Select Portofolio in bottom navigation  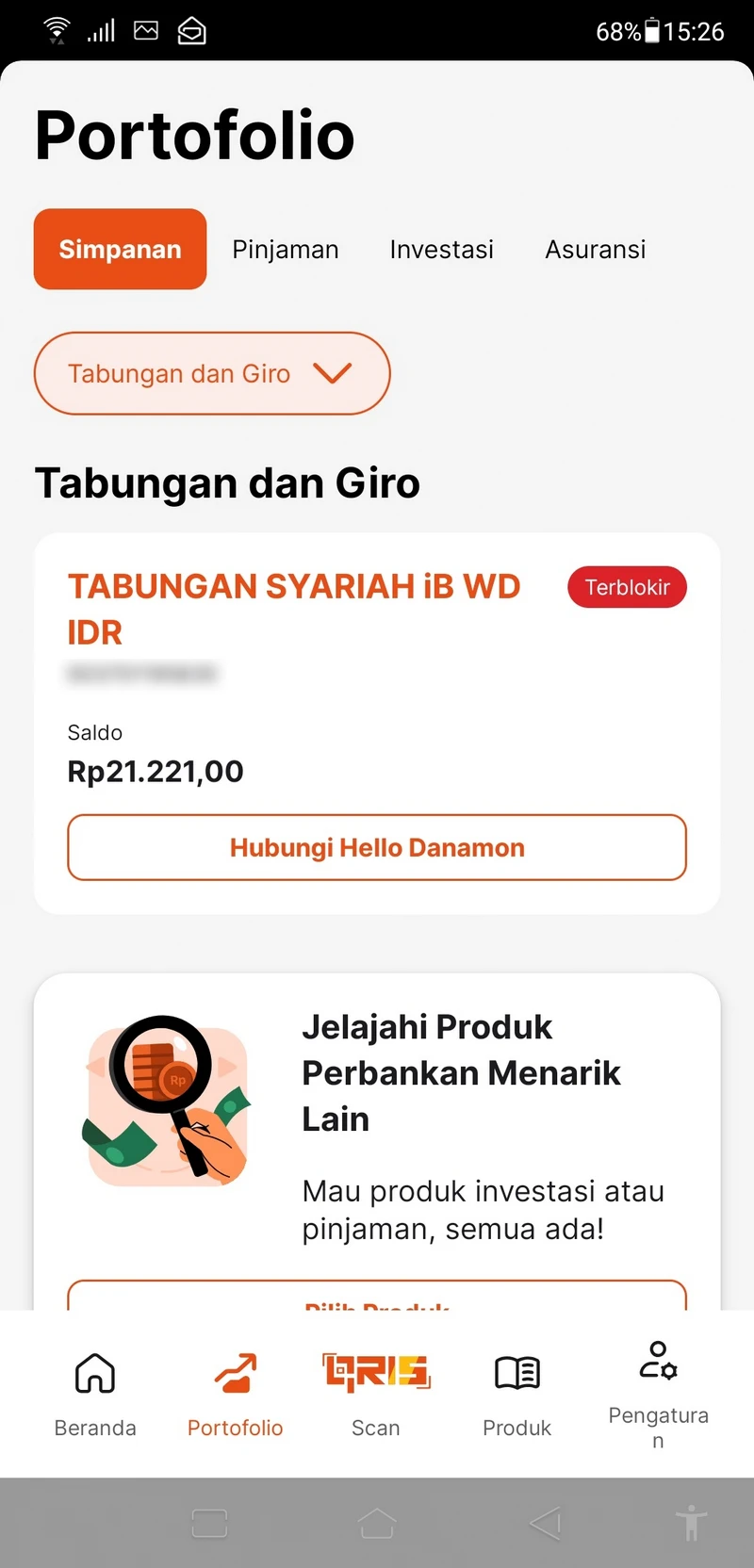[235, 1395]
